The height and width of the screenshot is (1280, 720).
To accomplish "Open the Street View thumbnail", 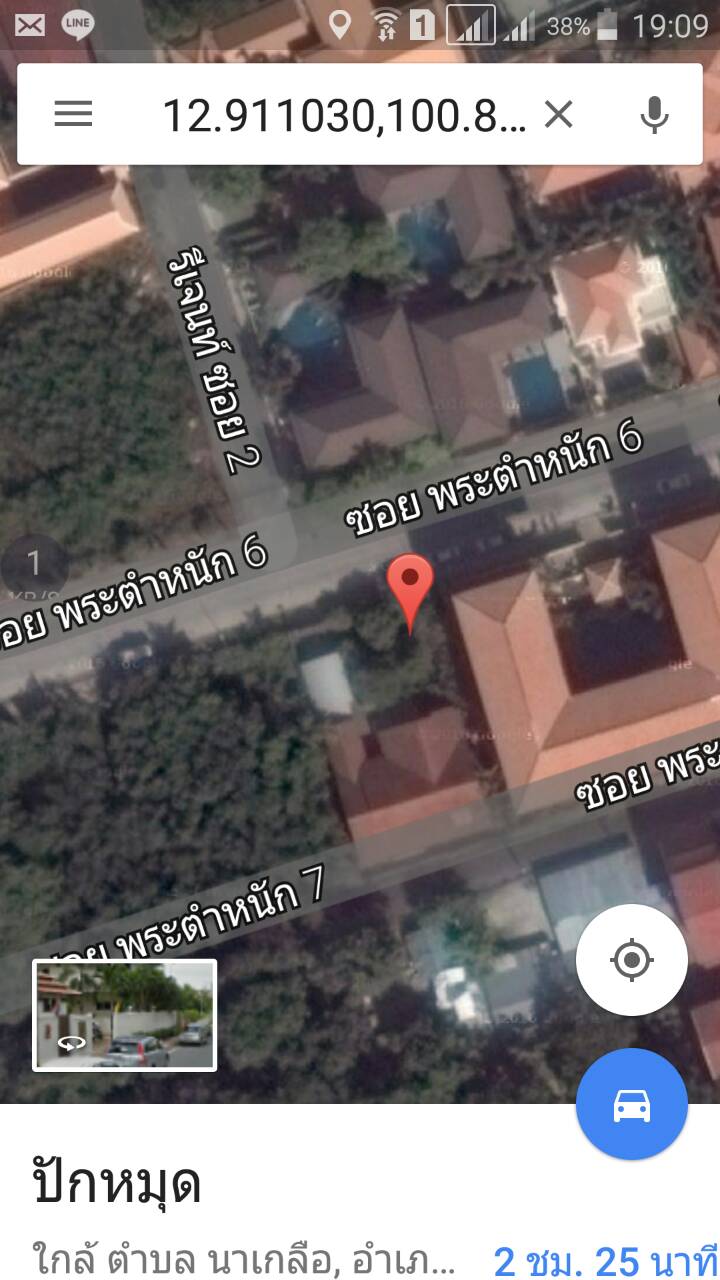I will coord(125,1015).
